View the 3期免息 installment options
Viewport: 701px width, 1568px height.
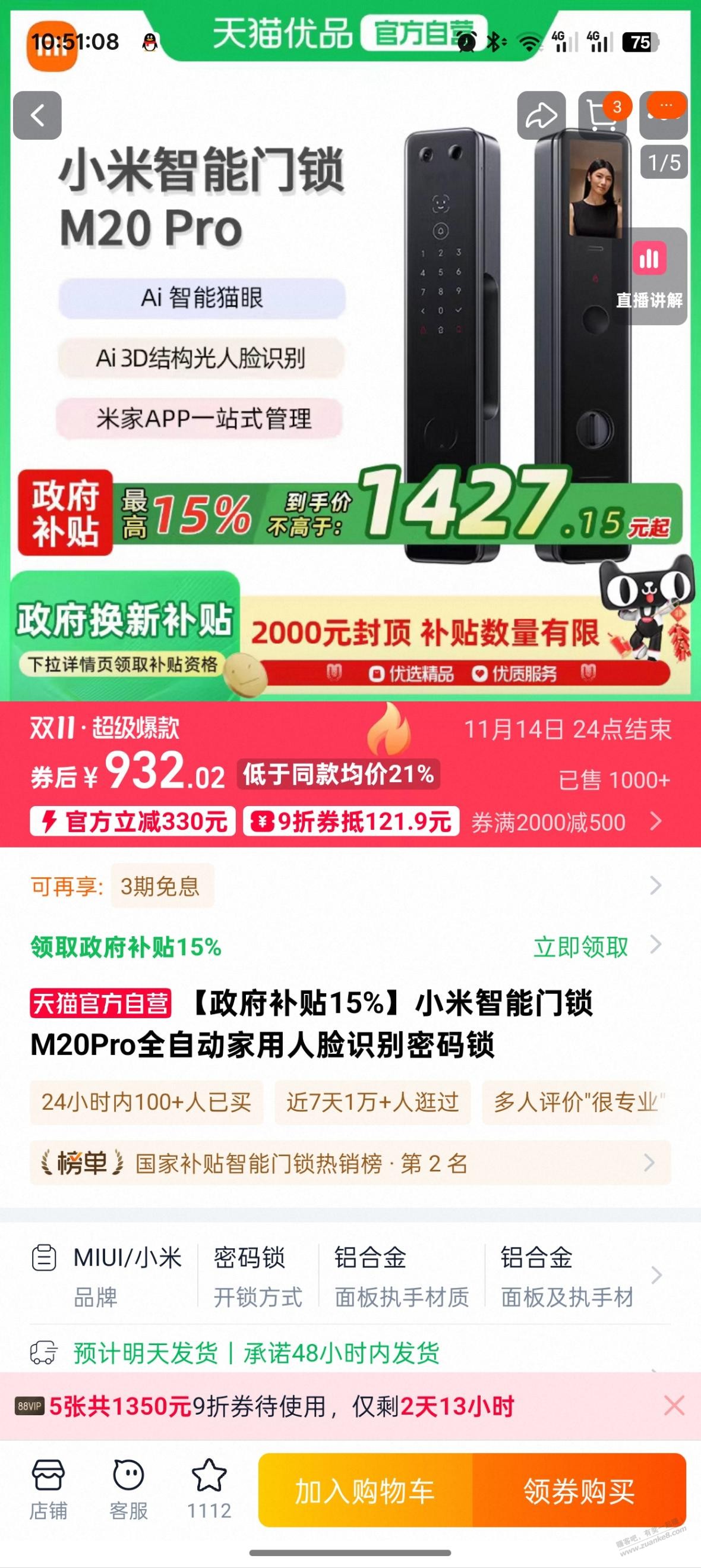click(161, 886)
